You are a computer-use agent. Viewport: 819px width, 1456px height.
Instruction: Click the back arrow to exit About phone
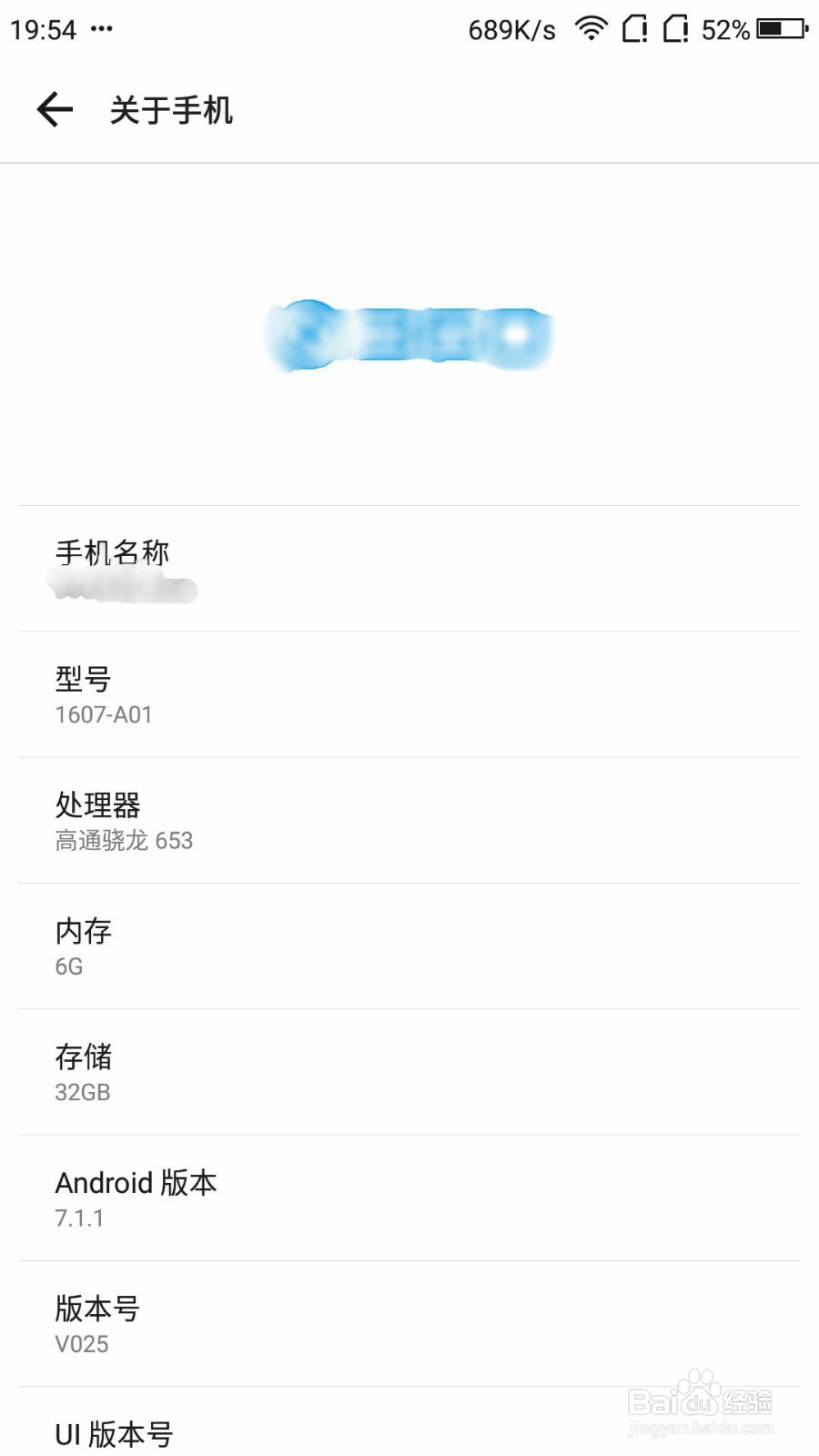point(55,108)
